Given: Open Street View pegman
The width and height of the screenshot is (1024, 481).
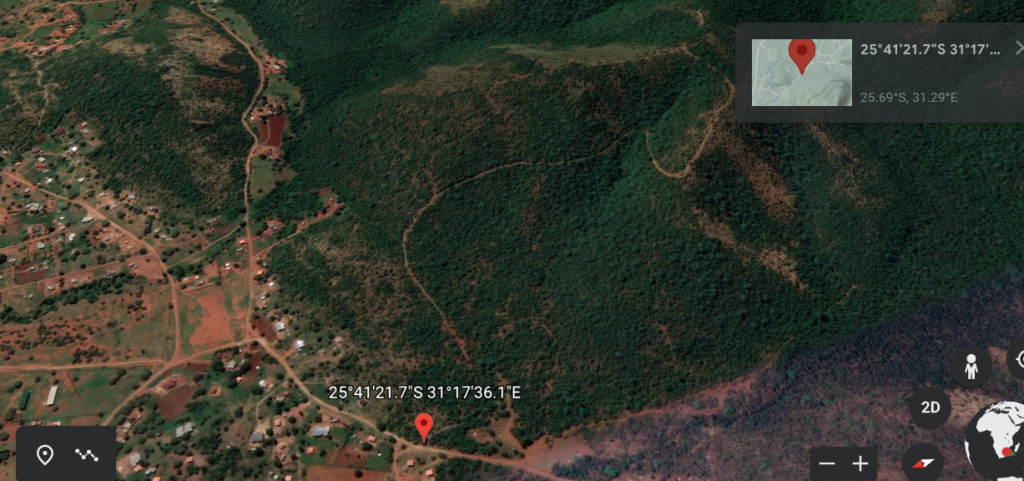Looking at the screenshot, I should click(971, 367).
